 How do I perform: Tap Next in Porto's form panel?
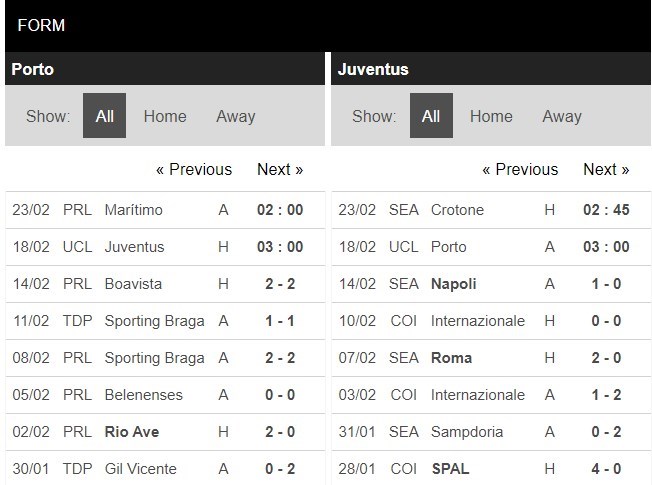280,169
